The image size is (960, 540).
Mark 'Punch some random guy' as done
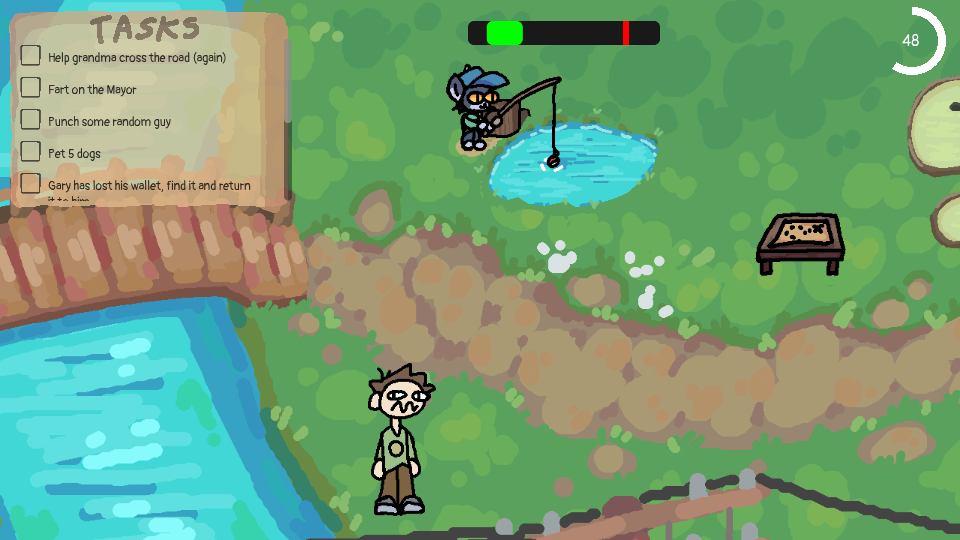(x=31, y=120)
